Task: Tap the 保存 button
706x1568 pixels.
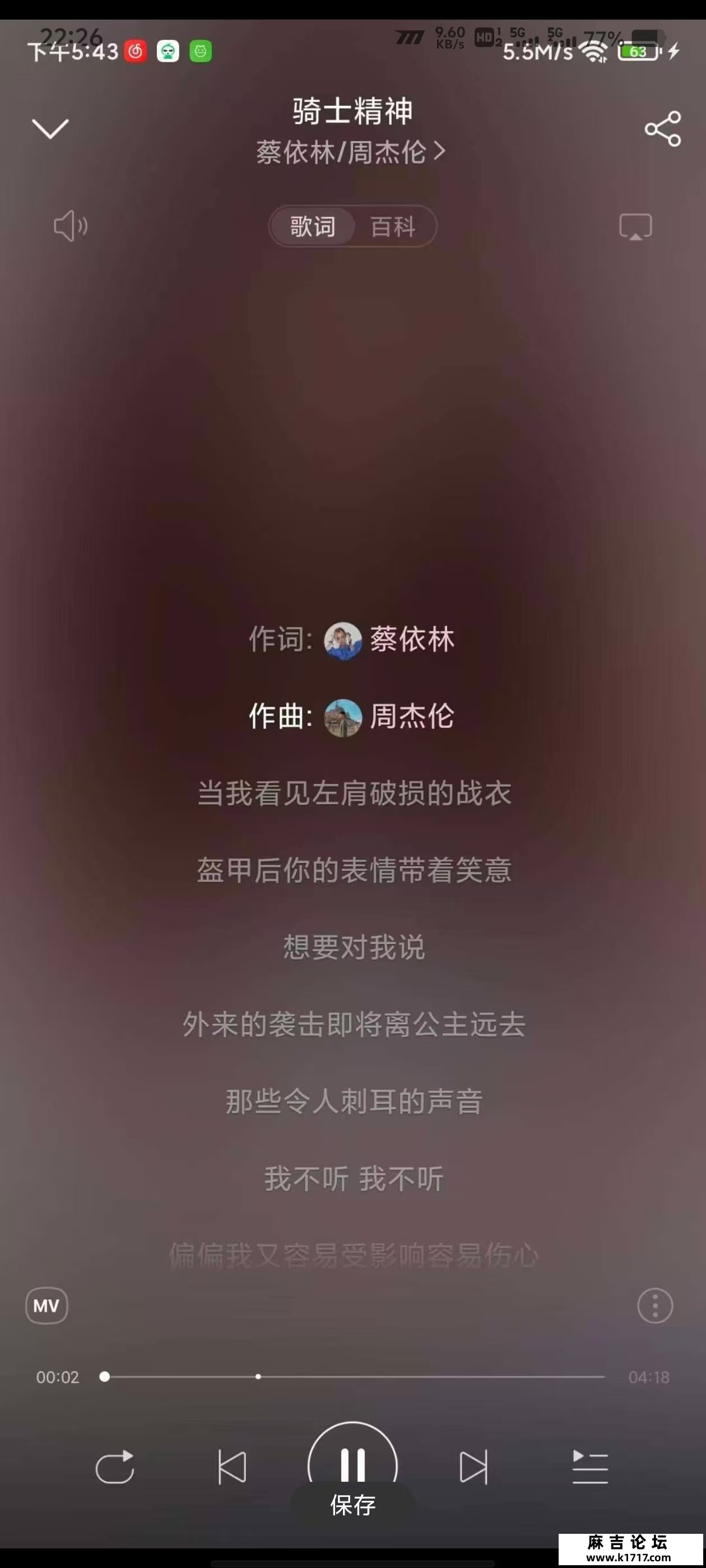Action: tap(352, 1505)
